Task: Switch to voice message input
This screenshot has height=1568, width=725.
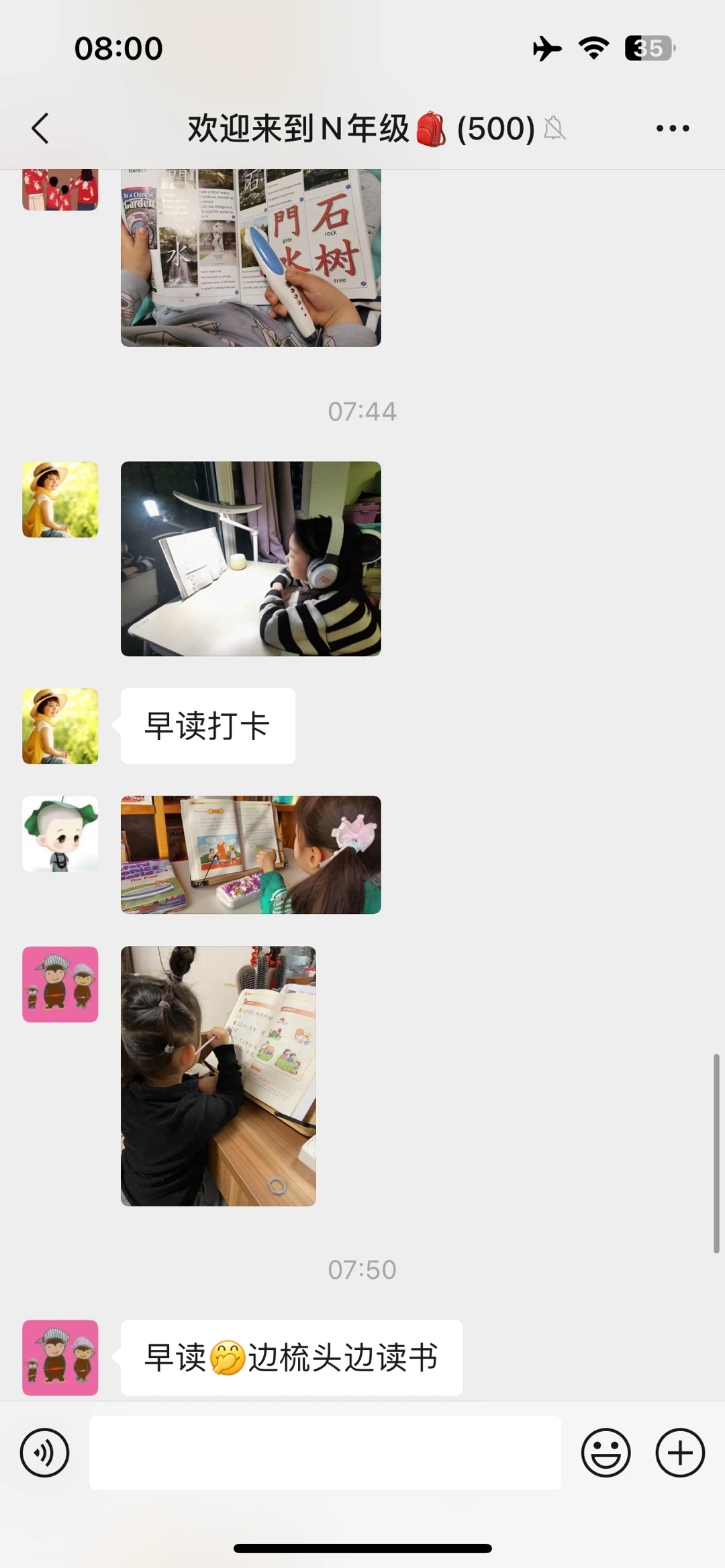Action: [44, 1453]
